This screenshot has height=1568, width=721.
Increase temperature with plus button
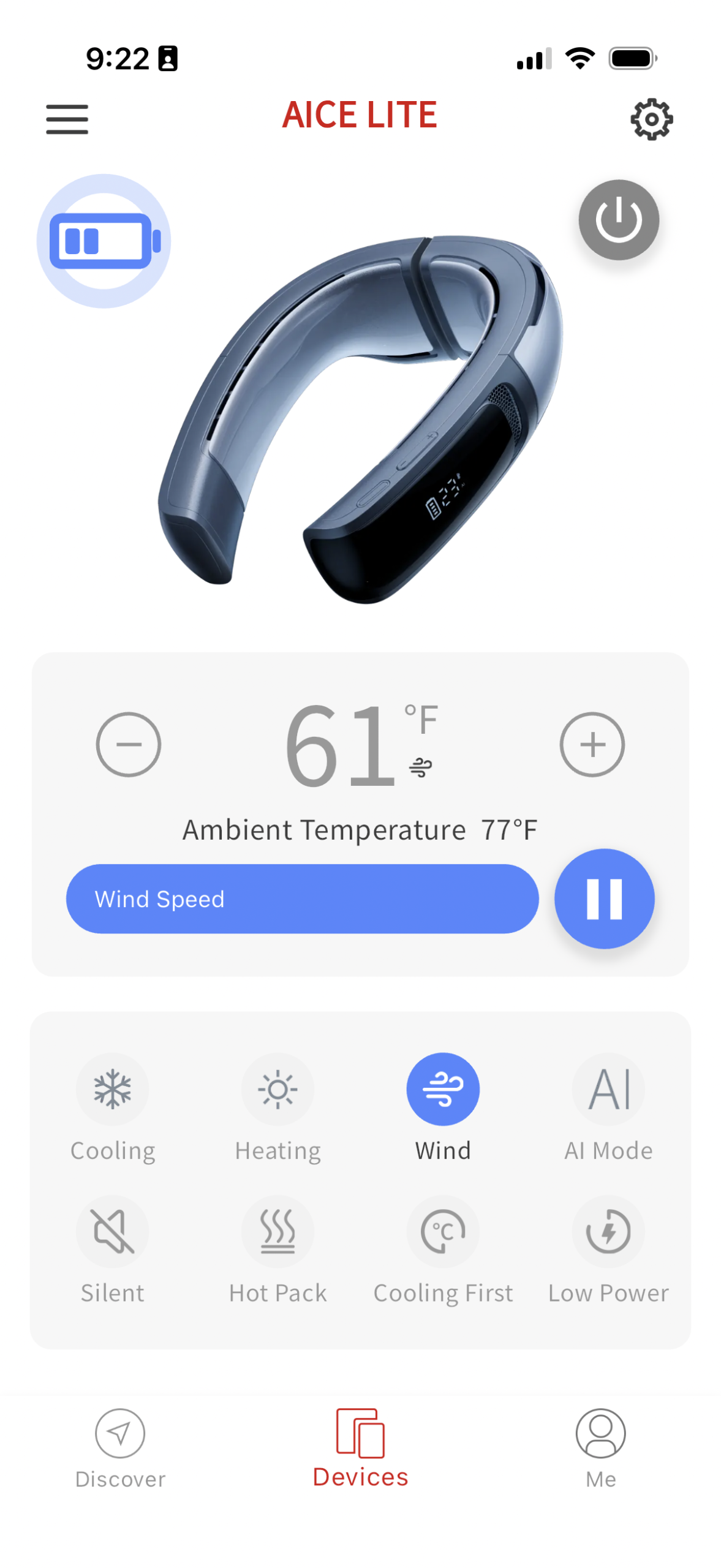tap(592, 744)
